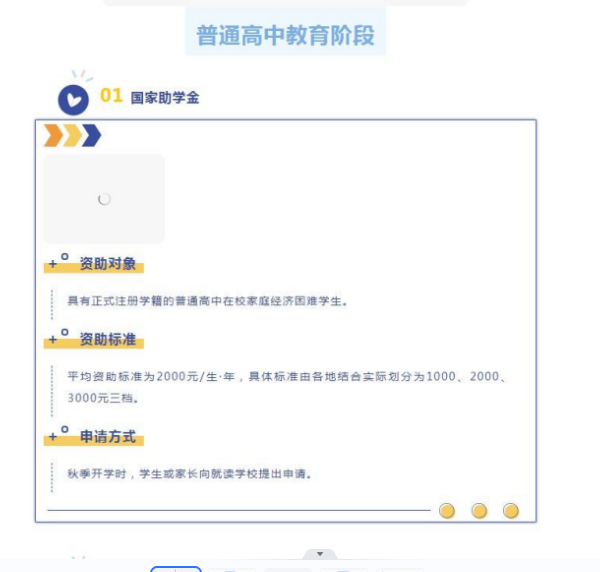Tap the small down-arrow handle at the bottom
This screenshot has height=572, width=600.
click(320, 553)
